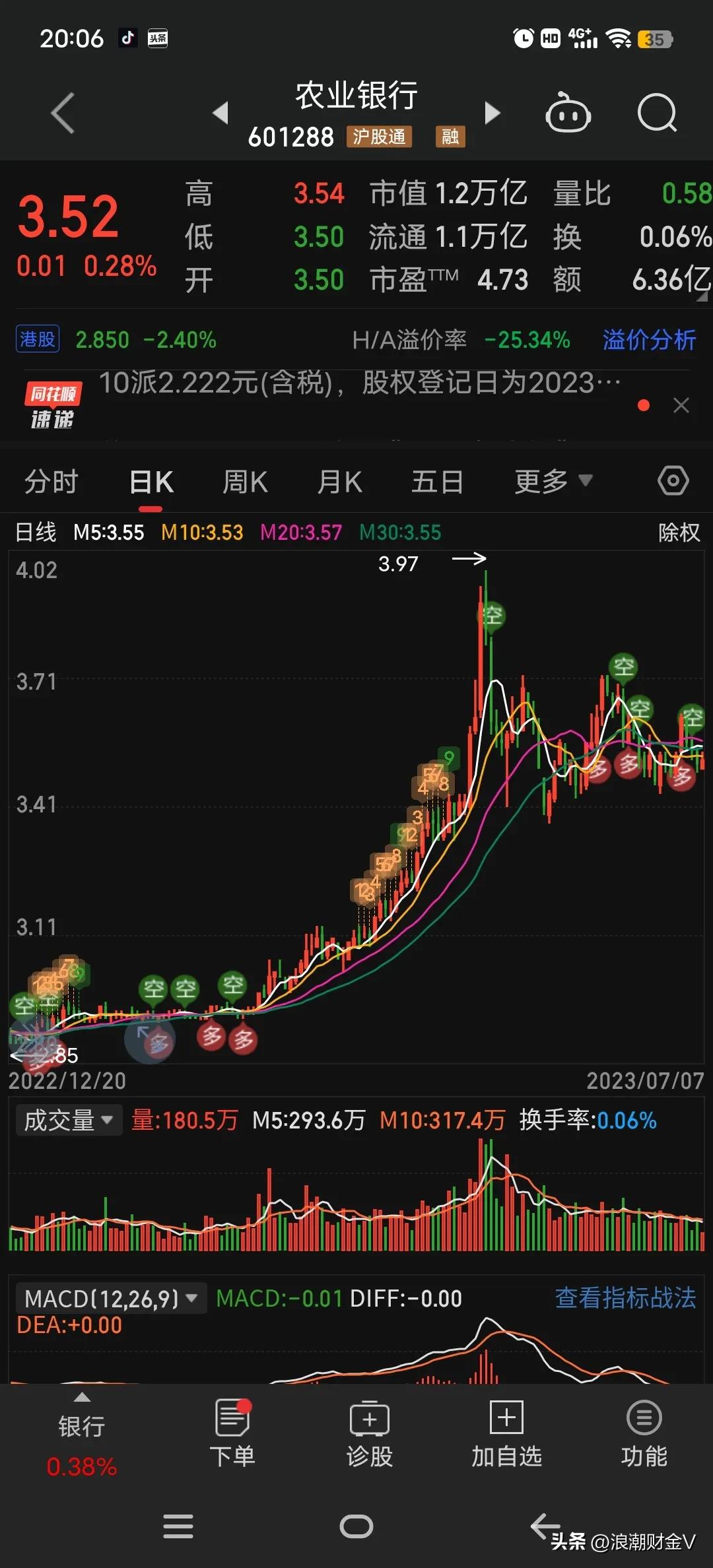Switch to the 周K weekly chart tab

pyautogui.click(x=244, y=481)
